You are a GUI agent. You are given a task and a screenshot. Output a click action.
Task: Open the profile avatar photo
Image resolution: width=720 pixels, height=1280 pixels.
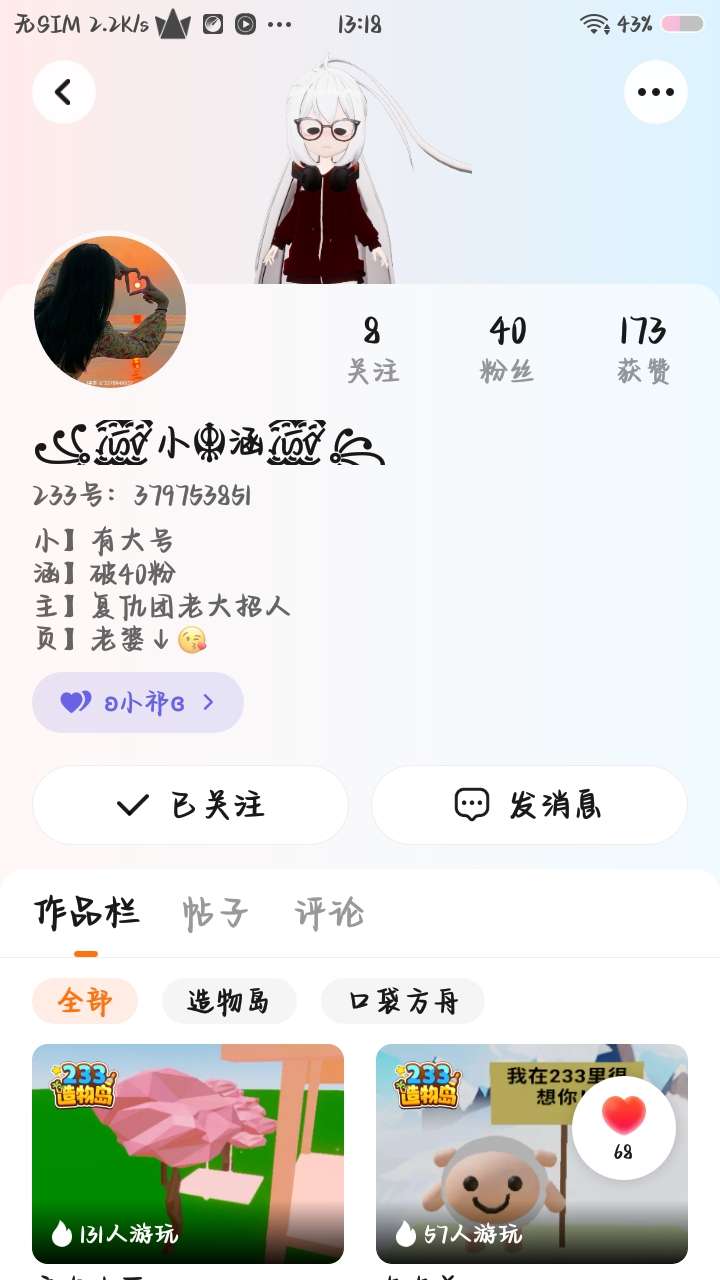[x=110, y=312]
